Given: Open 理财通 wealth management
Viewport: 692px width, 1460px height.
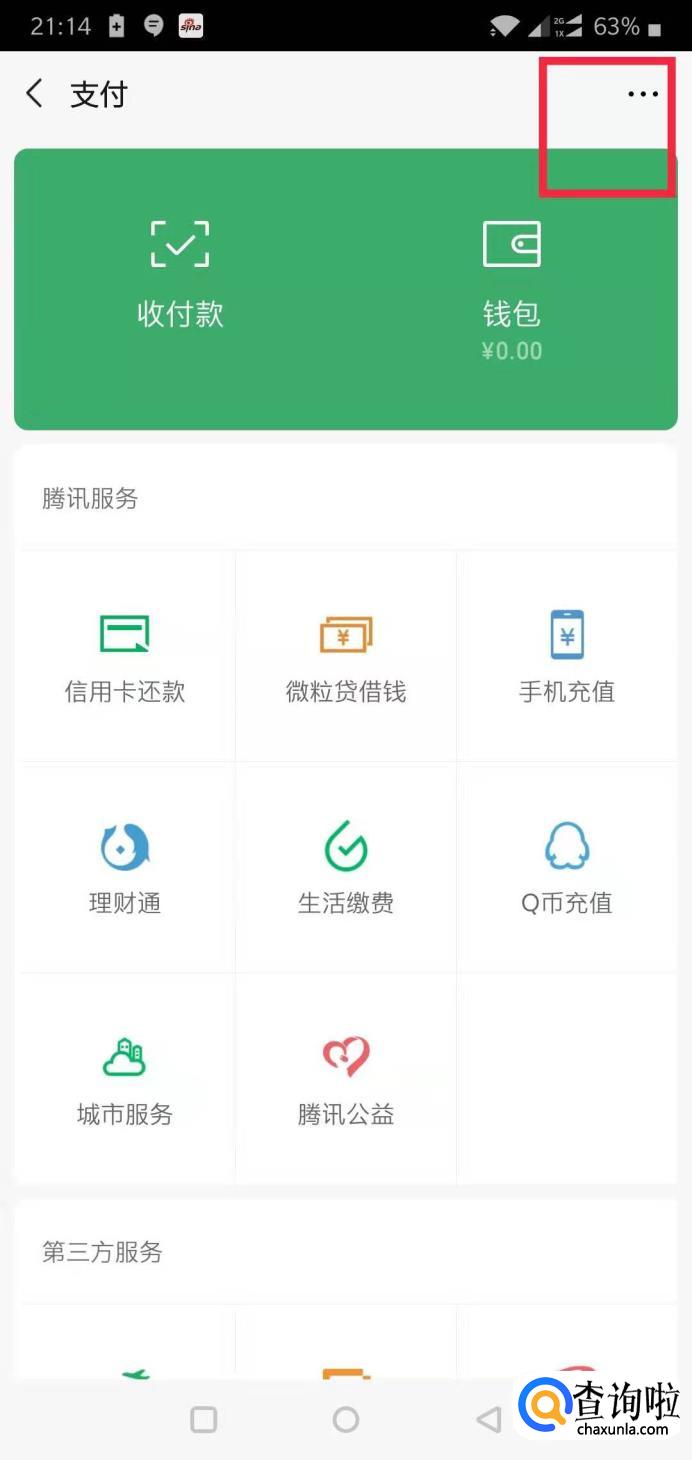Looking at the screenshot, I should pyautogui.click(x=125, y=868).
